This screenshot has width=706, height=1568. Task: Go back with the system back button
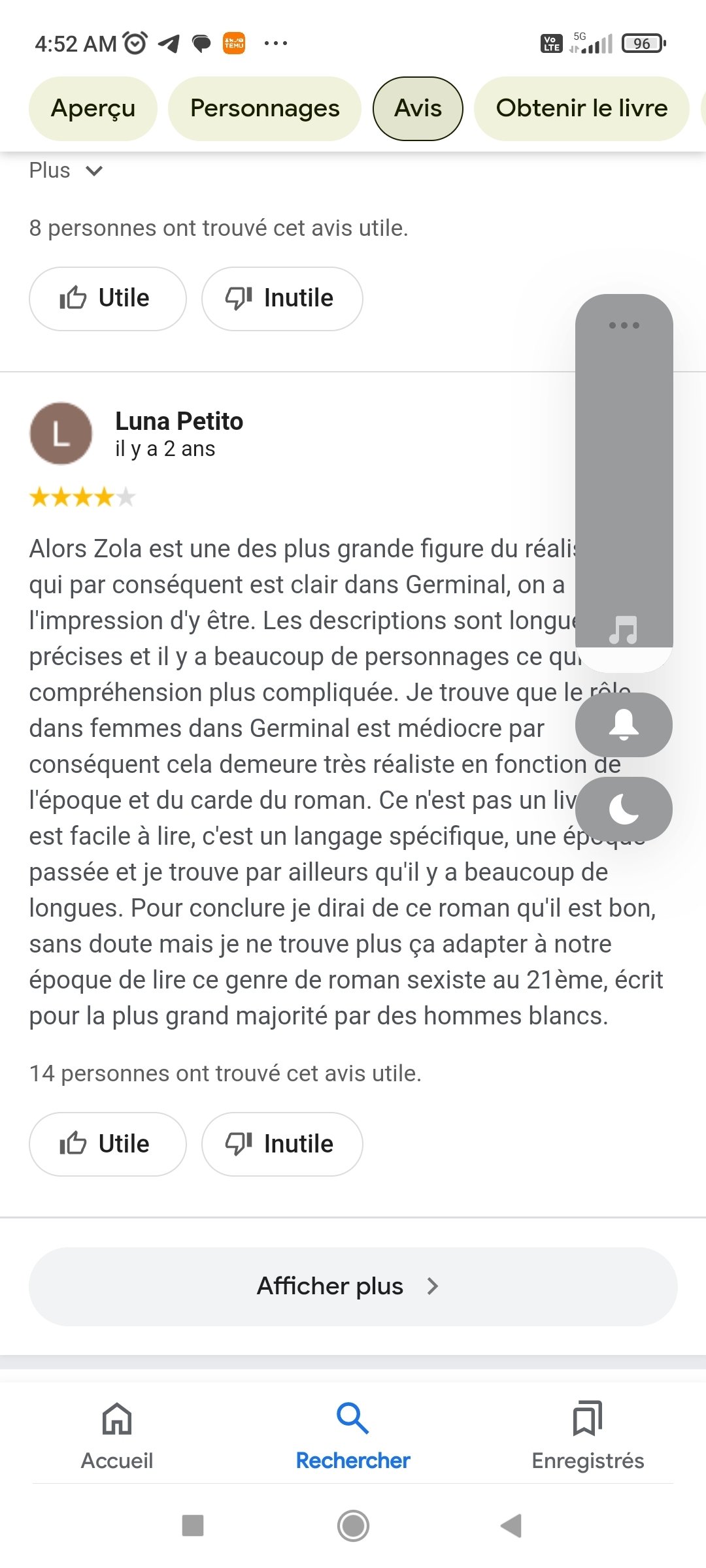(x=511, y=1526)
